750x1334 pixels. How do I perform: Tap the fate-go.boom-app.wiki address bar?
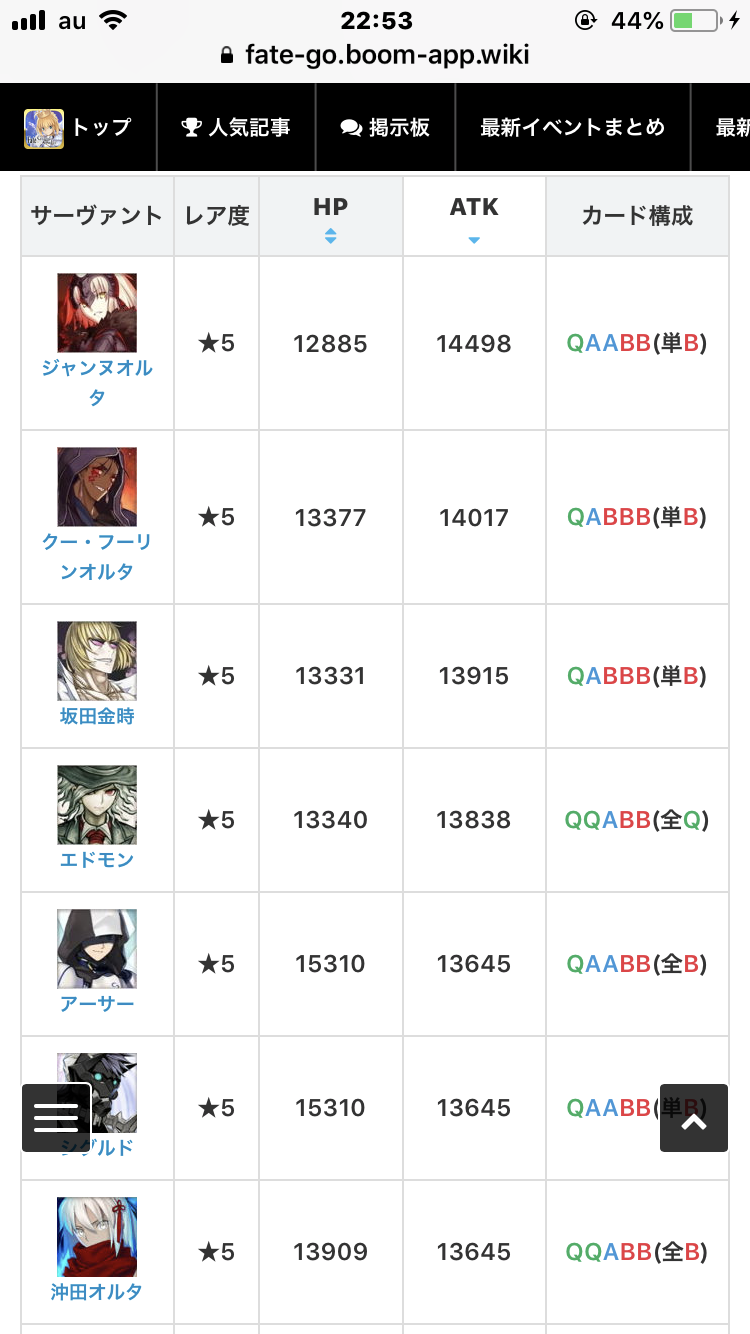[x=375, y=55]
